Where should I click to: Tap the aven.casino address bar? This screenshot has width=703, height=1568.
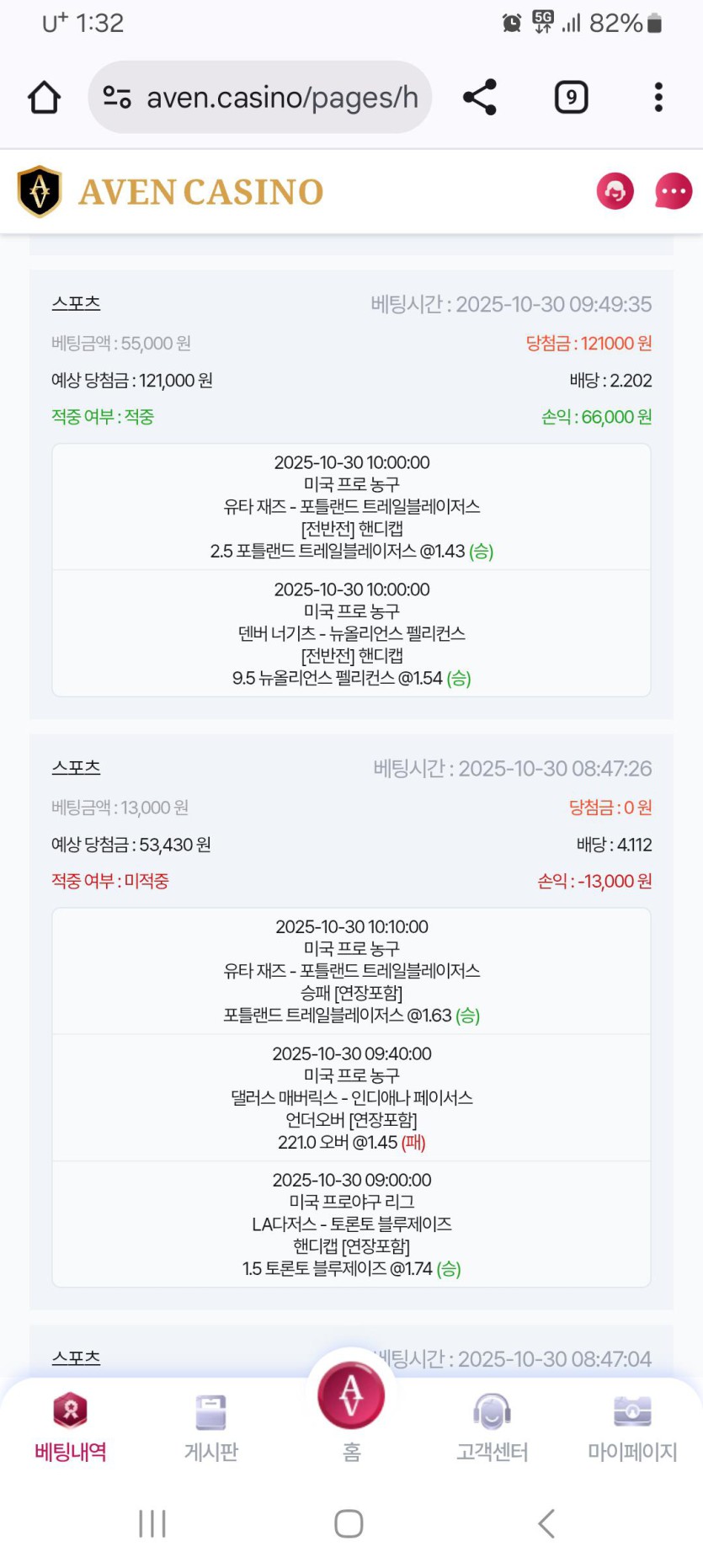(259, 98)
